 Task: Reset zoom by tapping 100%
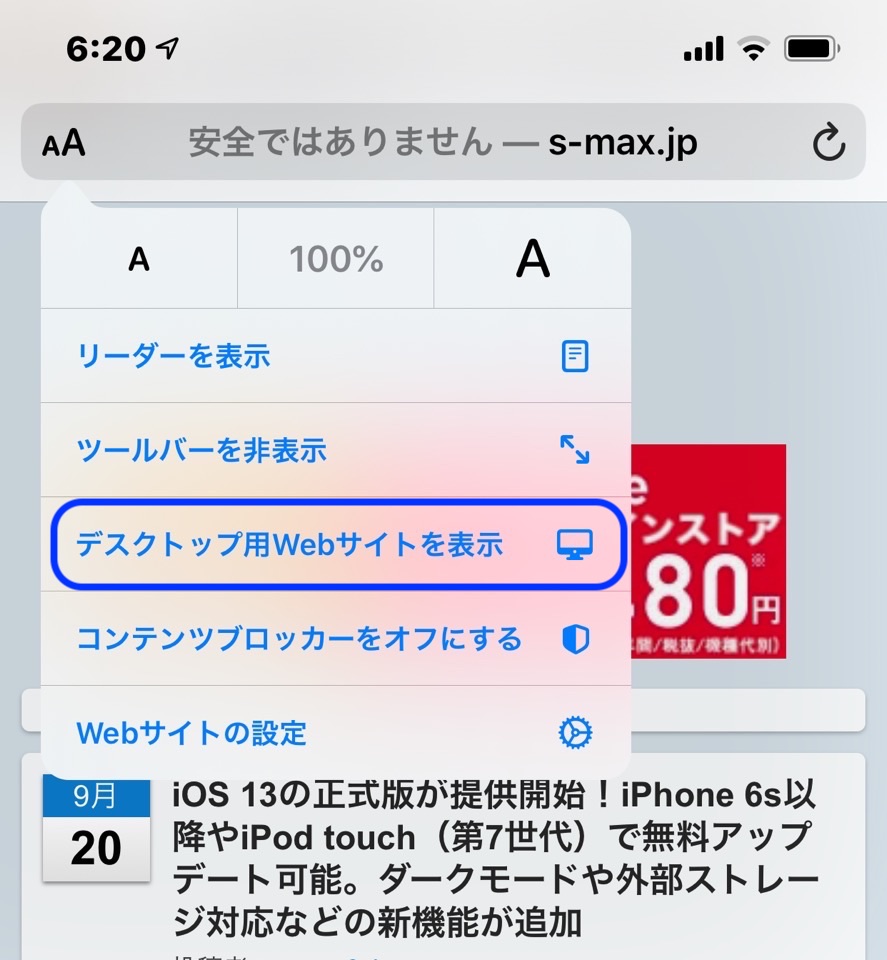(x=336, y=259)
